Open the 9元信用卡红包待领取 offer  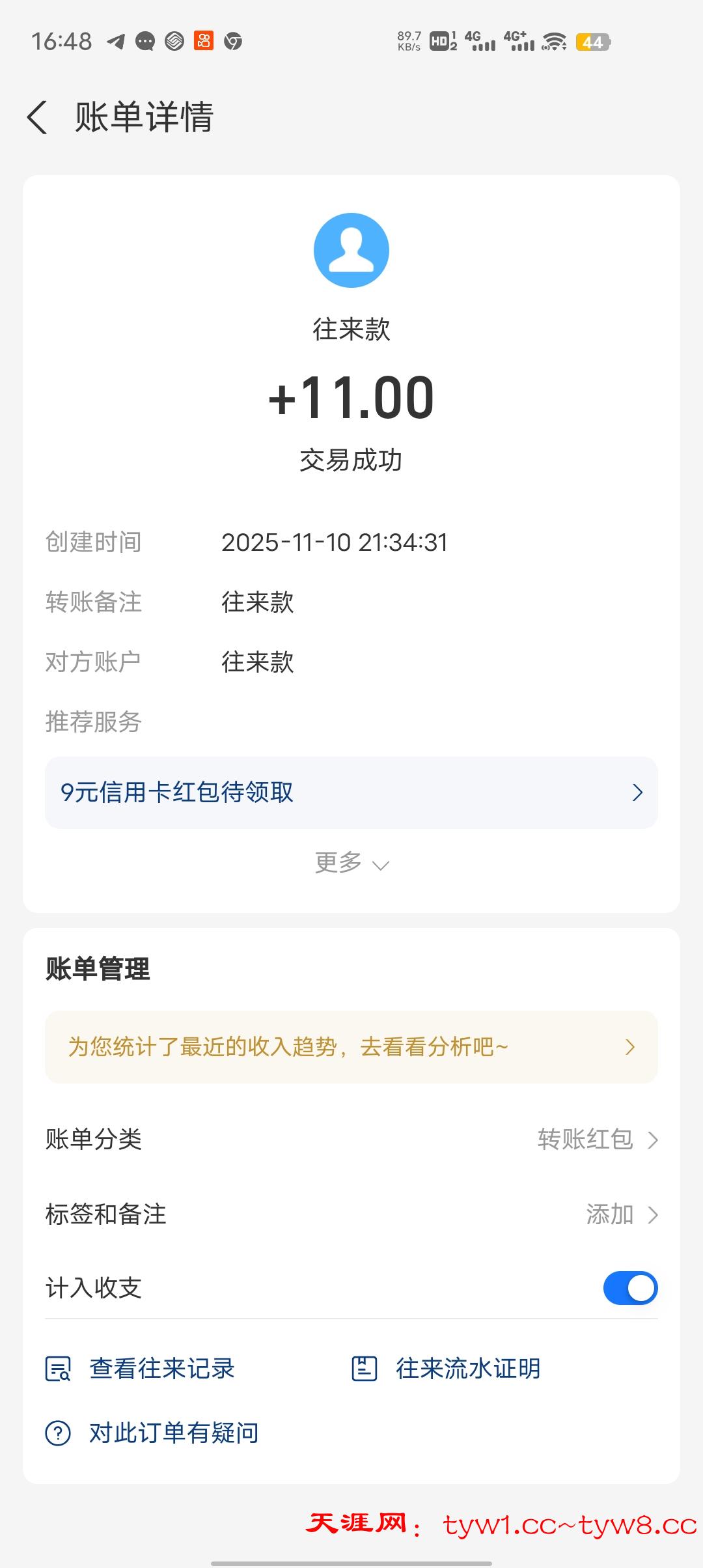351,792
